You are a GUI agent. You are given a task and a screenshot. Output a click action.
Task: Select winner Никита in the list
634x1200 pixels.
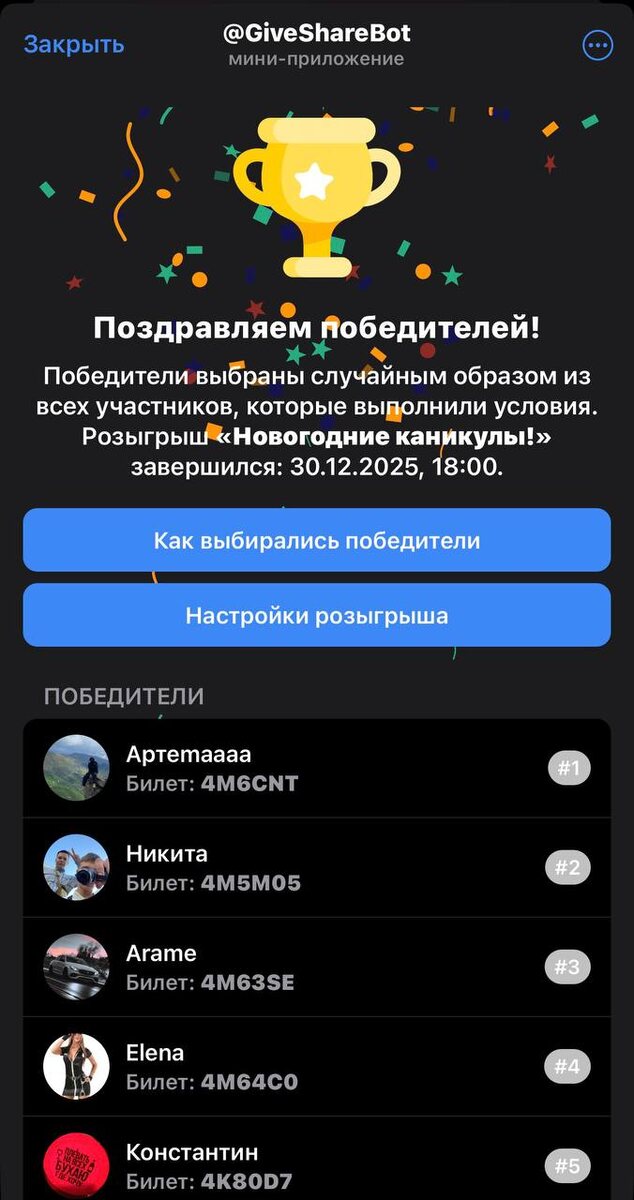(316, 868)
